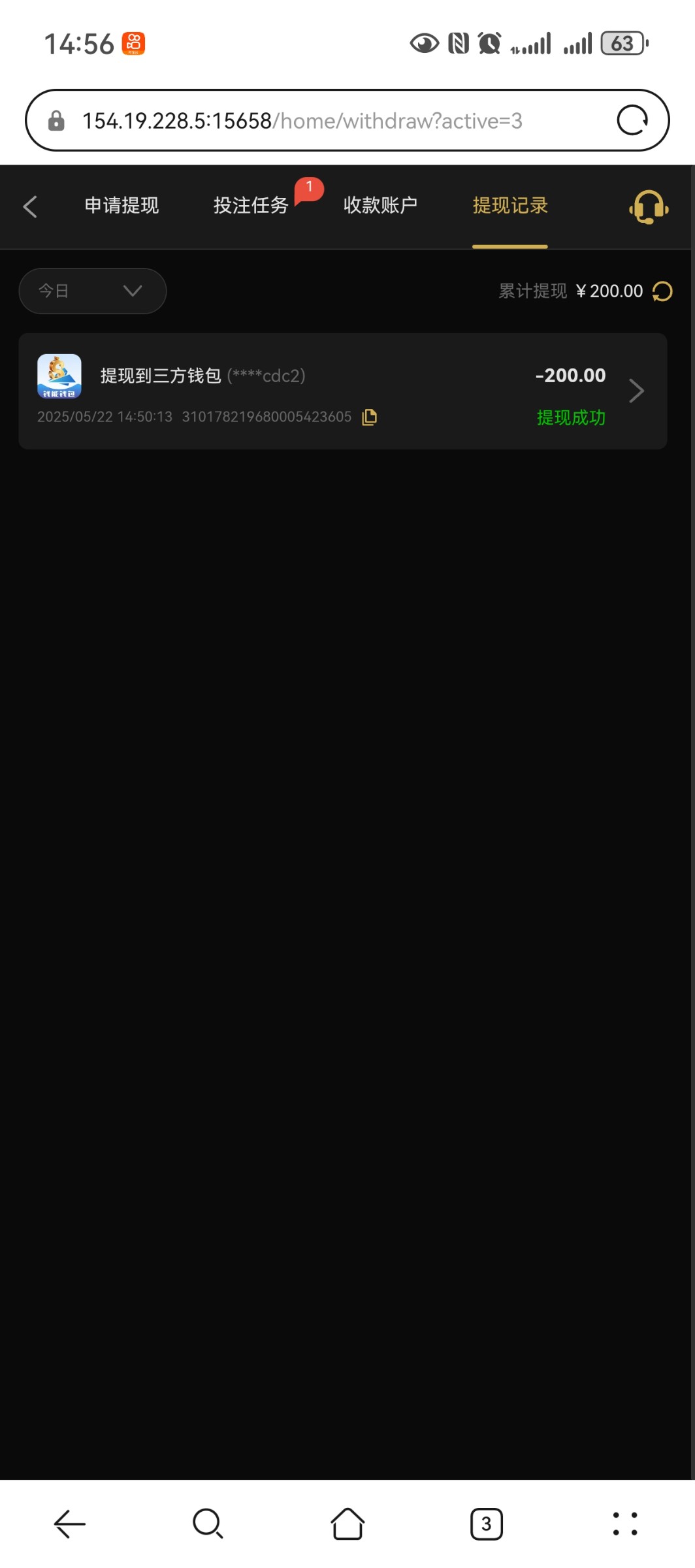The height and width of the screenshot is (1568, 695).
Task: Copy the withdrawal order number
Action: pyautogui.click(x=370, y=417)
